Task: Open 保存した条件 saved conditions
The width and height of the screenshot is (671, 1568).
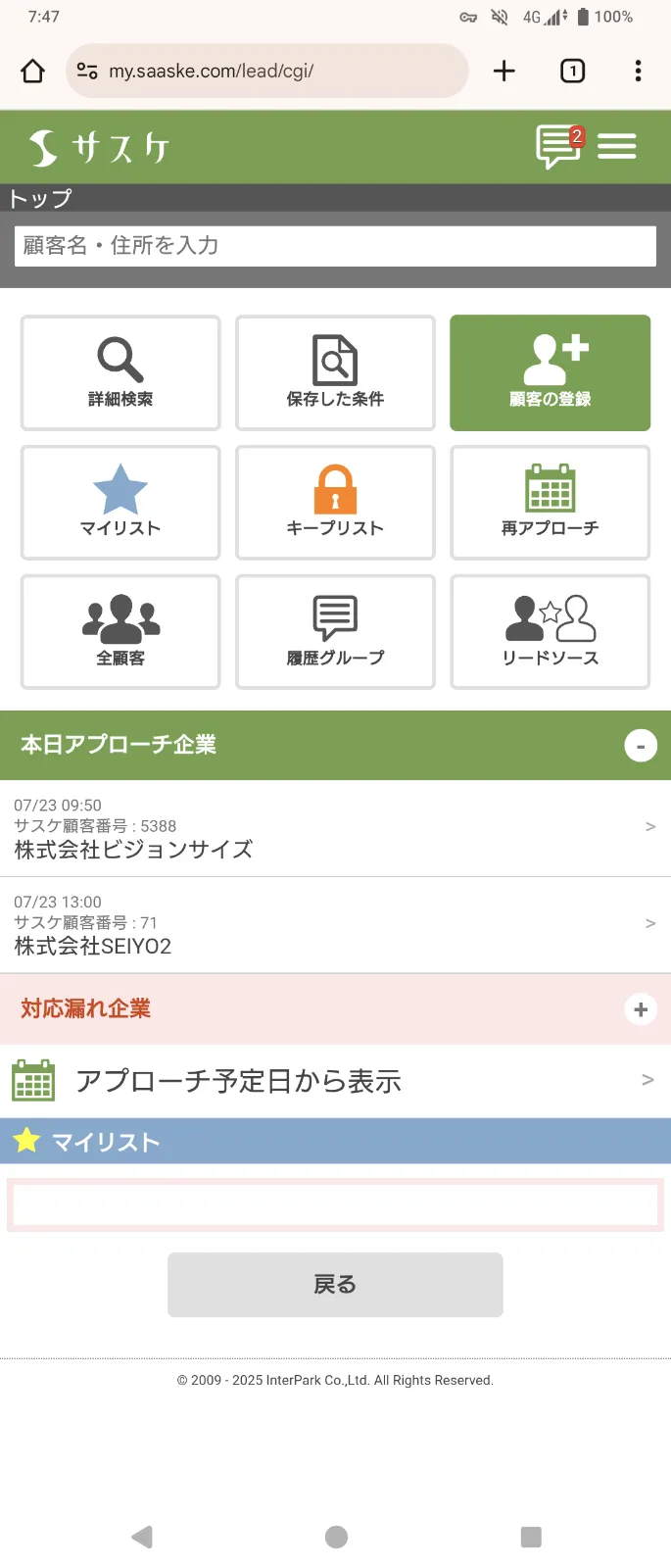Action: 335,372
